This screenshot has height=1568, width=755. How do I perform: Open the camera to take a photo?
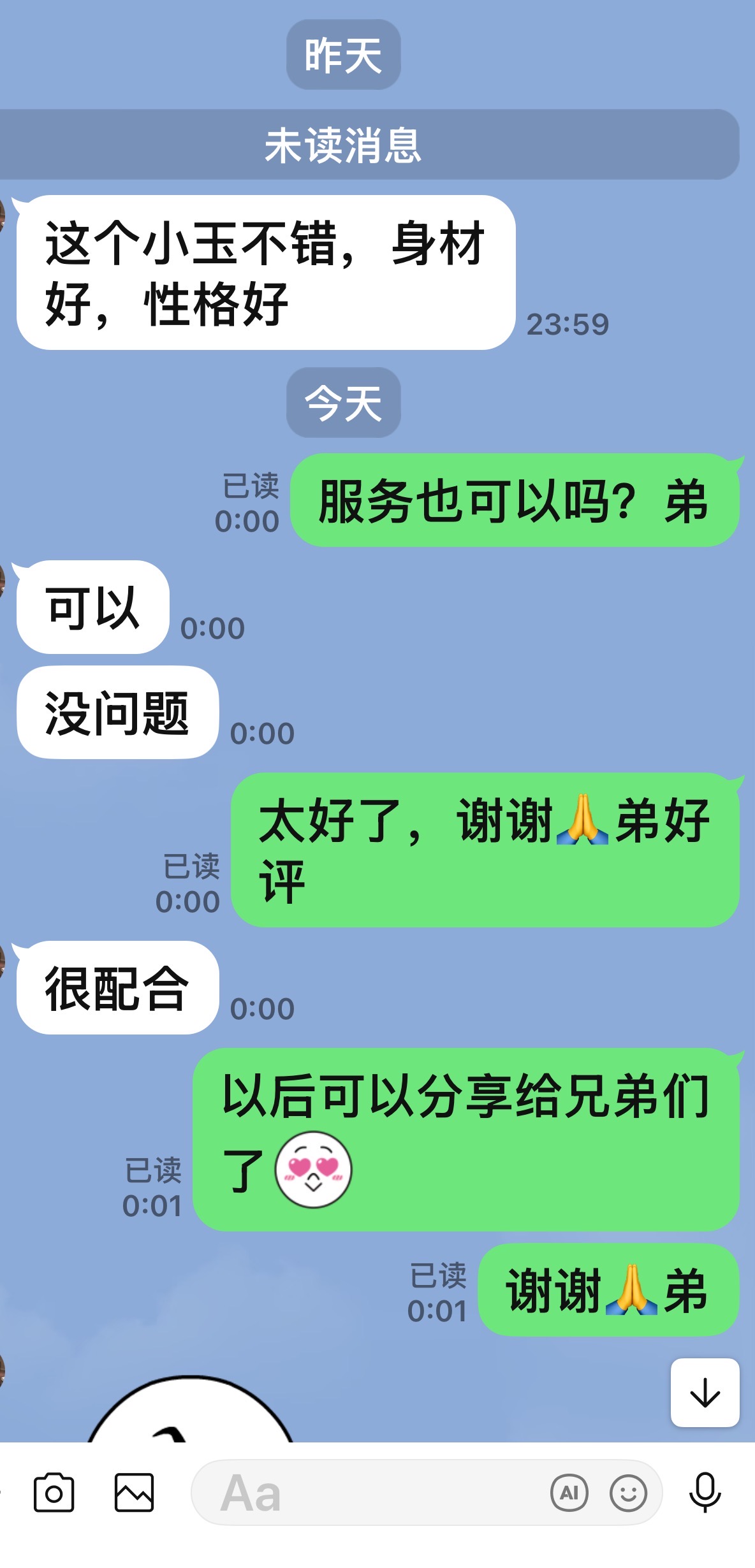click(54, 1493)
